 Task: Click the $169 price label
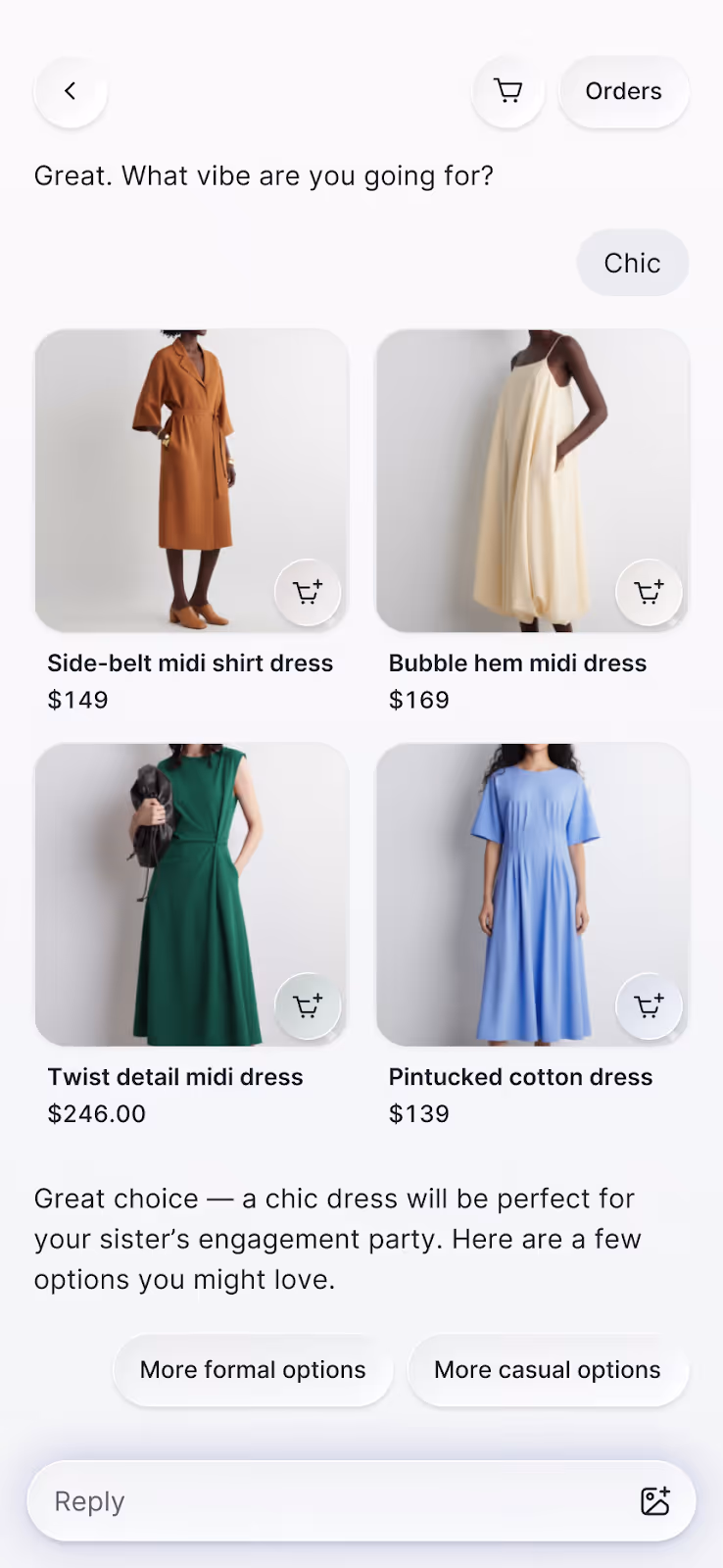(x=418, y=699)
